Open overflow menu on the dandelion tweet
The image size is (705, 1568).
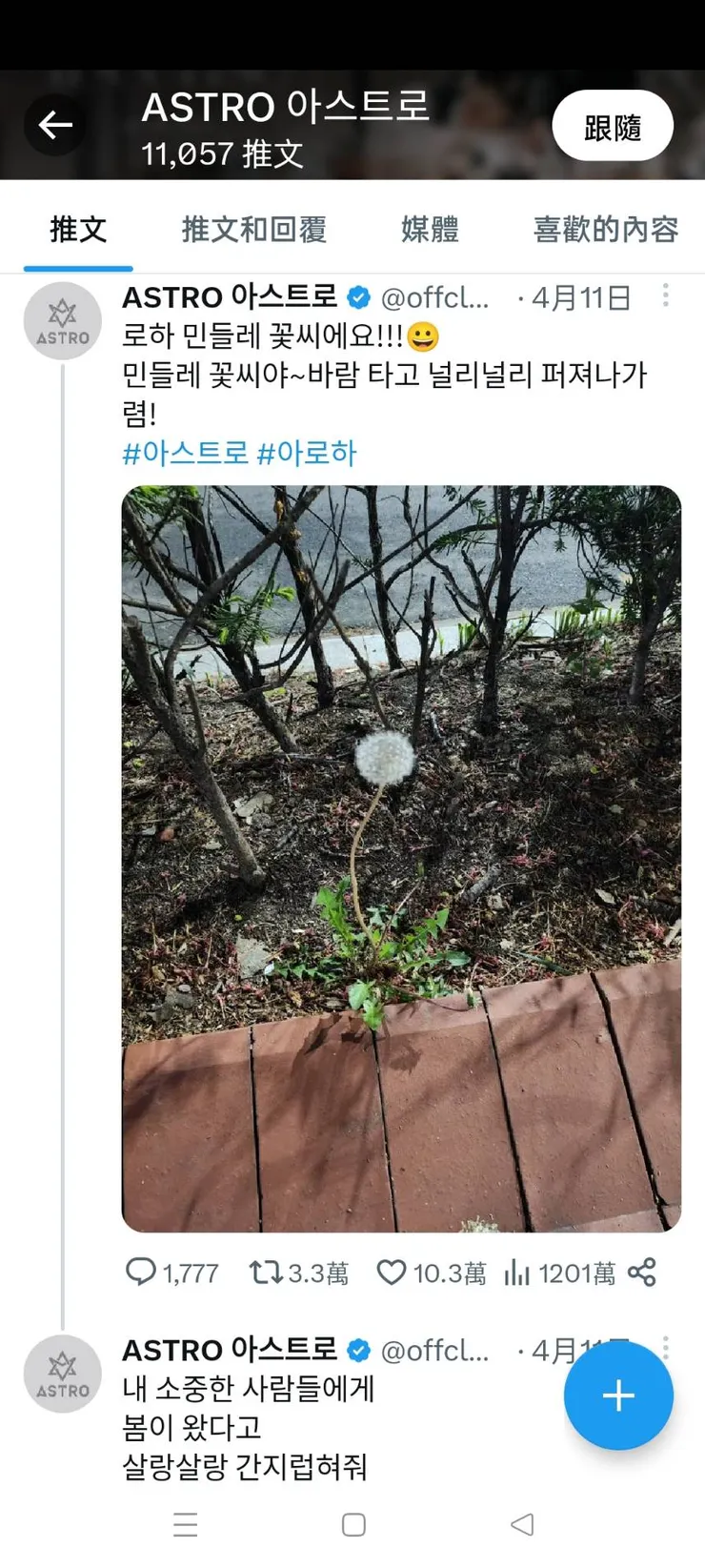(665, 295)
